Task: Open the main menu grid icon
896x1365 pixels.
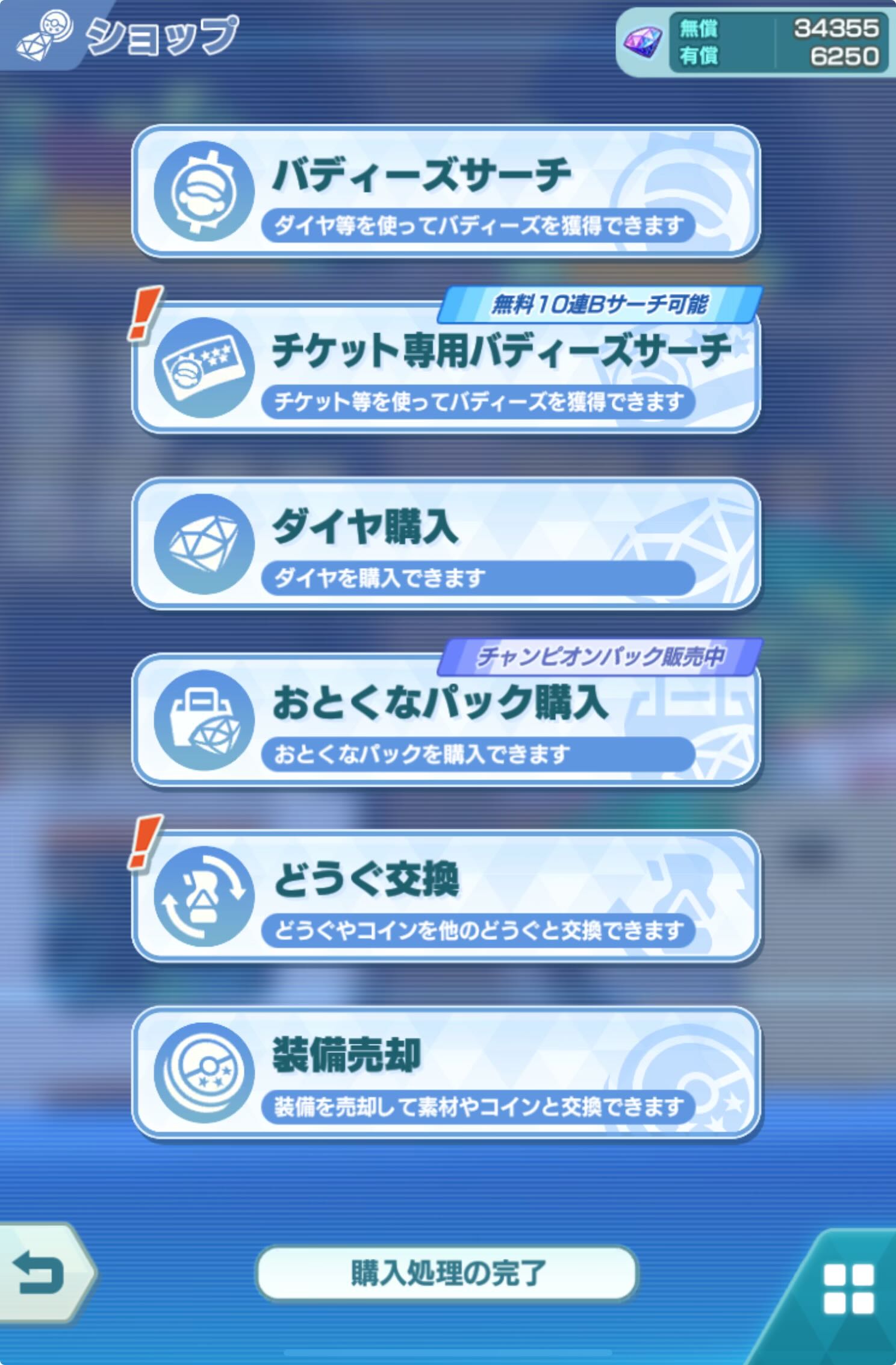Action: (x=848, y=1288)
